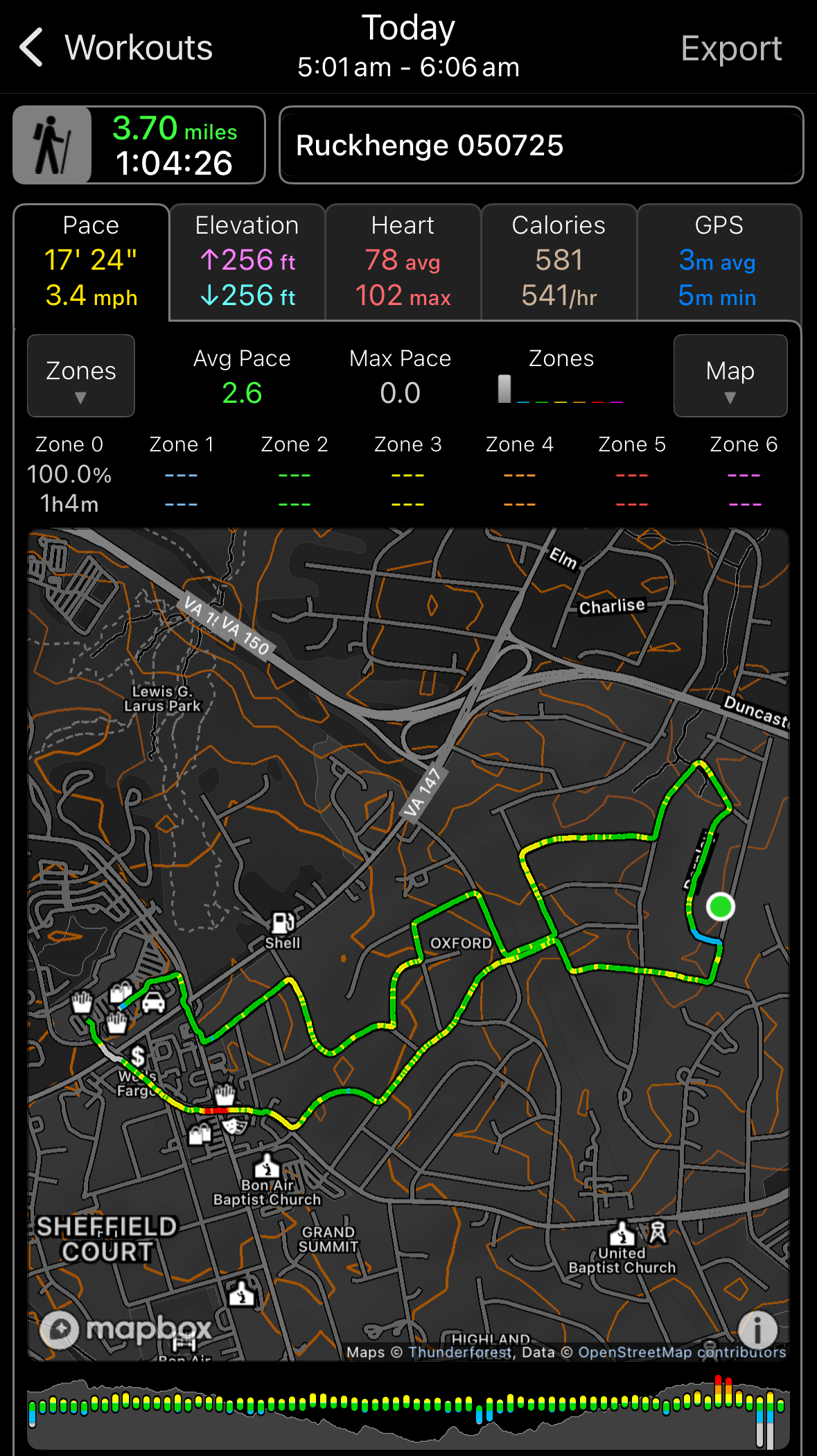Open OpenStreetMap contributors link
This screenshot has width=817, height=1456.
coord(682,1352)
